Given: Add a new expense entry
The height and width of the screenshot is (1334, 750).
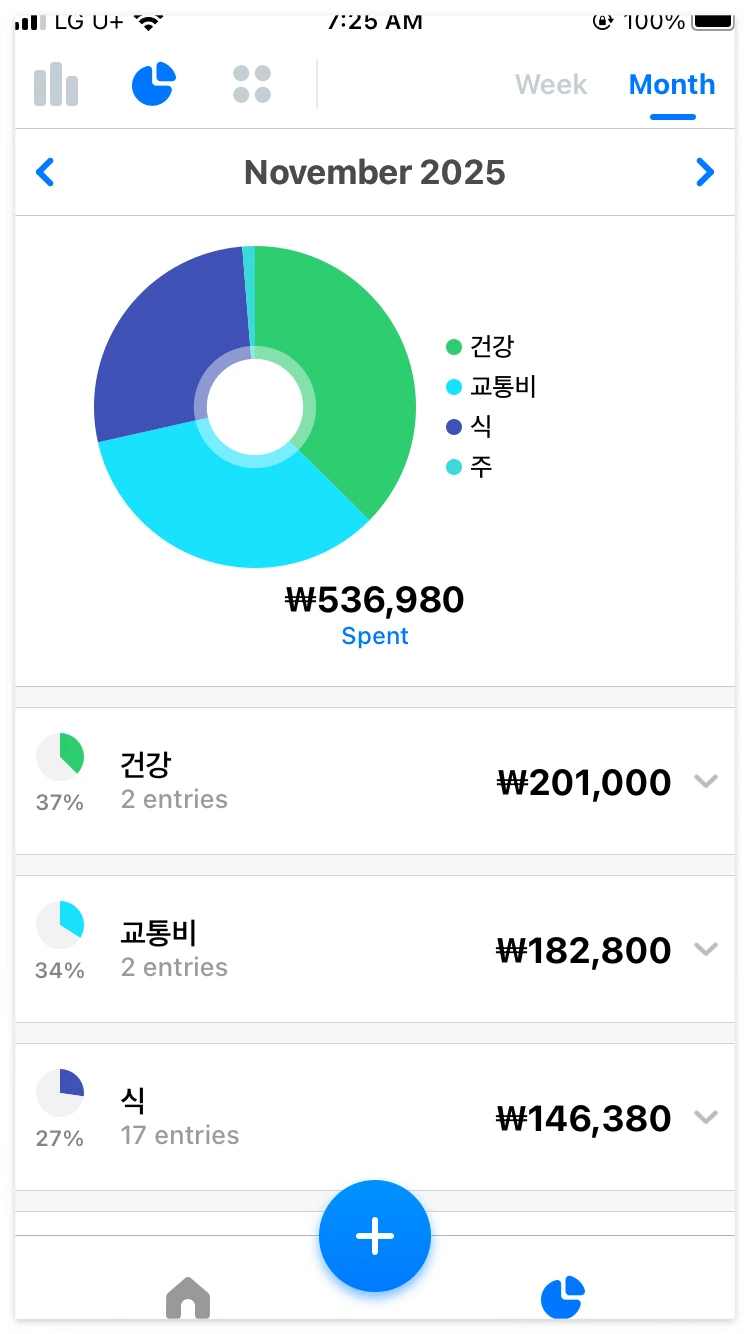Looking at the screenshot, I should coord(375,1237).
